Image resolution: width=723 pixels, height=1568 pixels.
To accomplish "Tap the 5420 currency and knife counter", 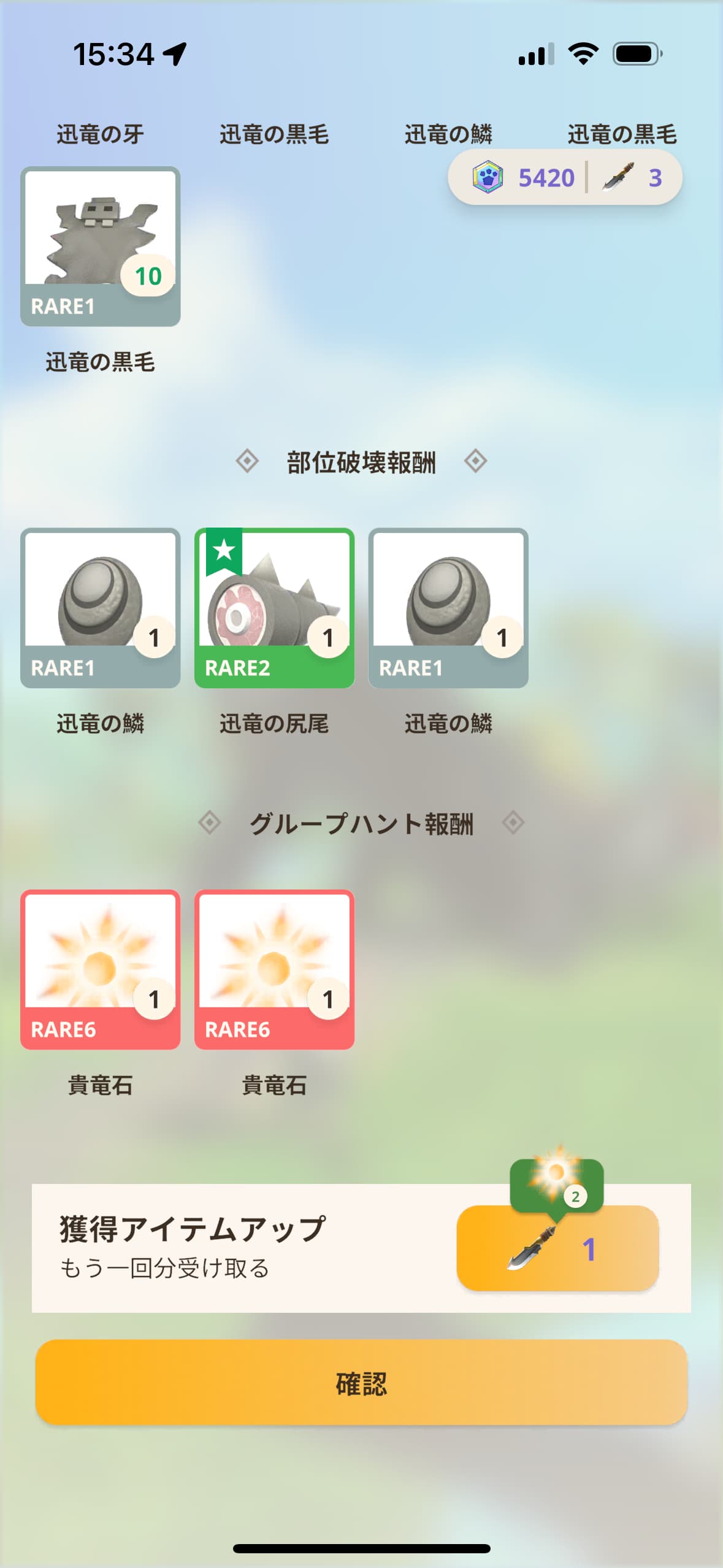I will (565, 177).
